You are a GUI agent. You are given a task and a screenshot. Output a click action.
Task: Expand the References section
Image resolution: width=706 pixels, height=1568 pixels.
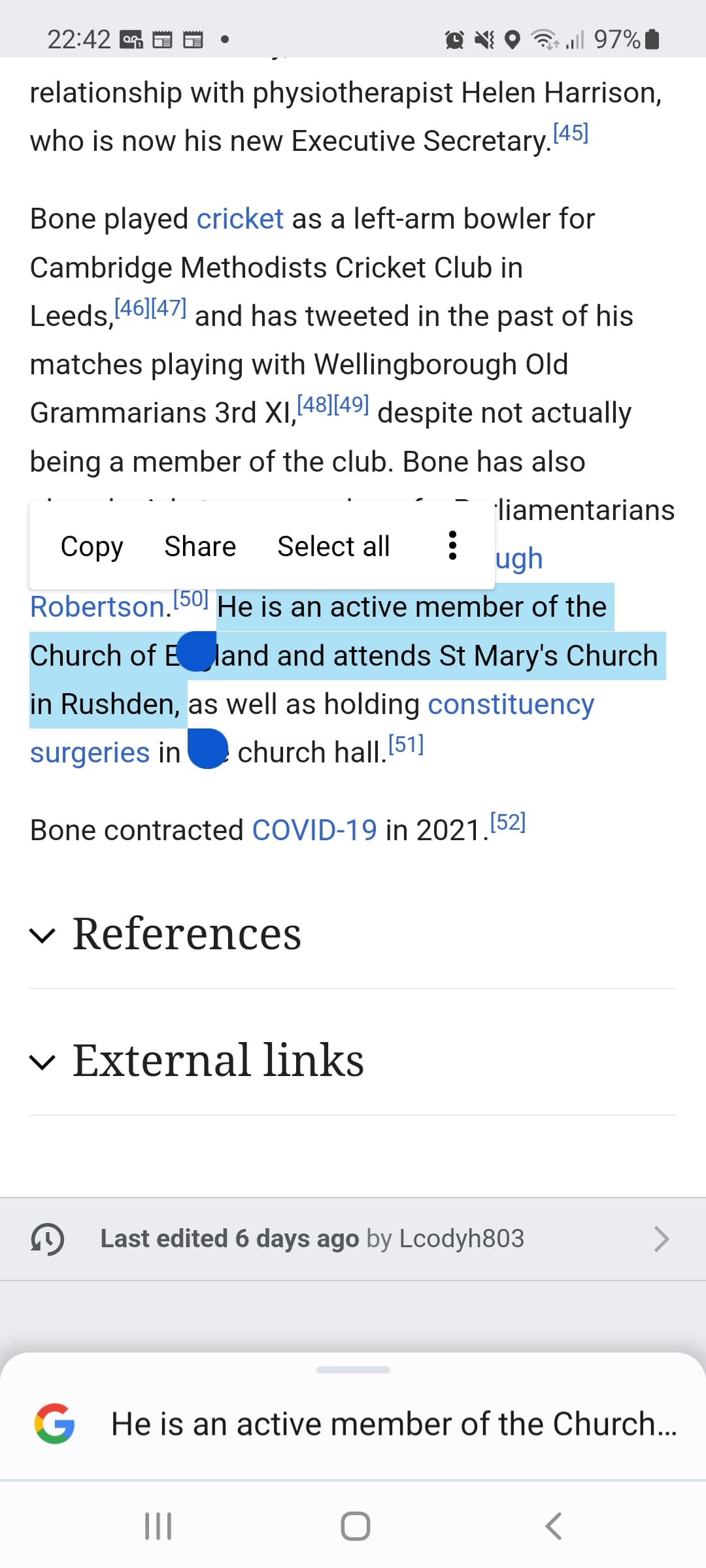pyautogui.click(x=187, y=934)
